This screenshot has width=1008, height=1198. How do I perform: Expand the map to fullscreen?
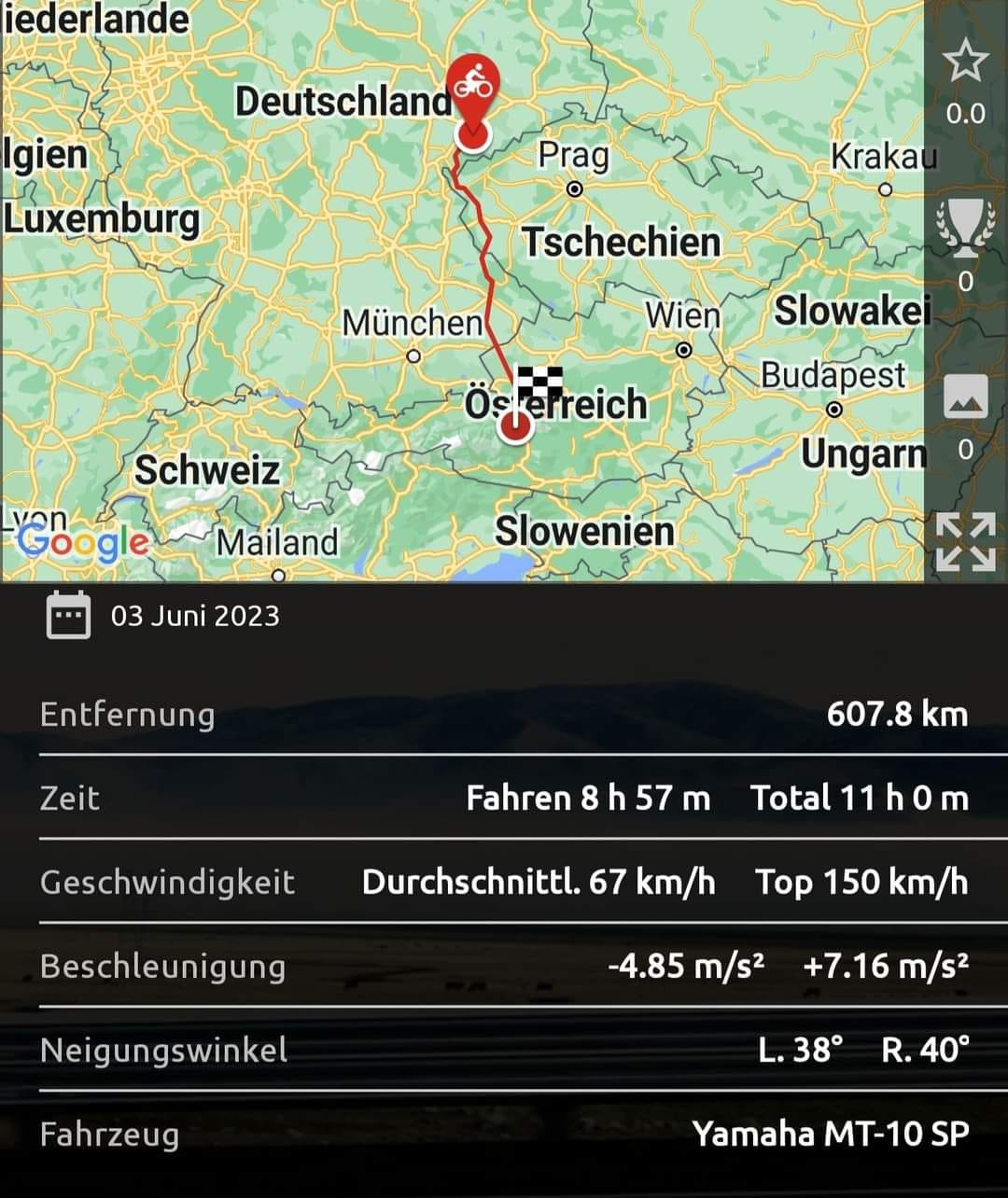pos(965,541)
